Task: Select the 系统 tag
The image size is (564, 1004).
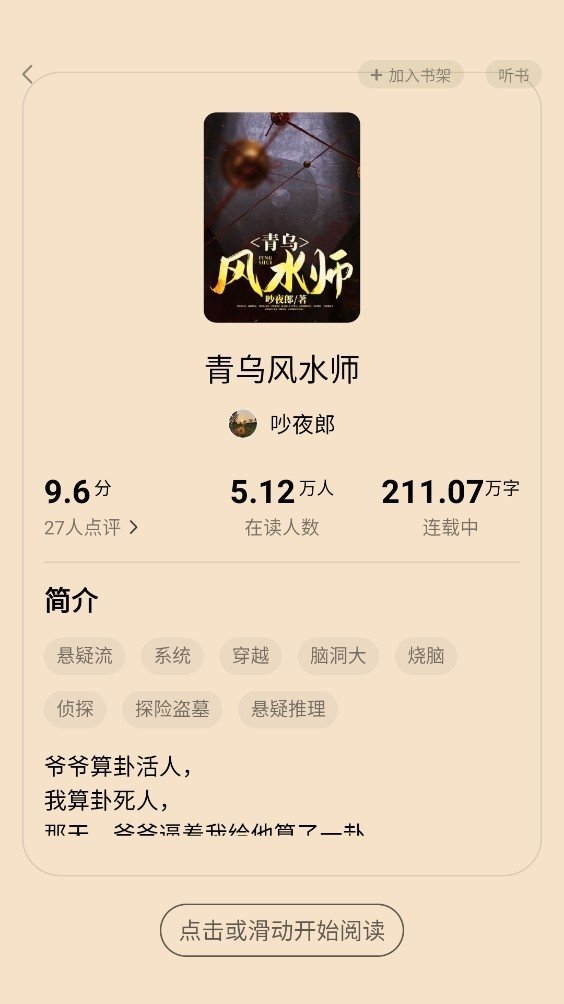Action: coord(172,656)
